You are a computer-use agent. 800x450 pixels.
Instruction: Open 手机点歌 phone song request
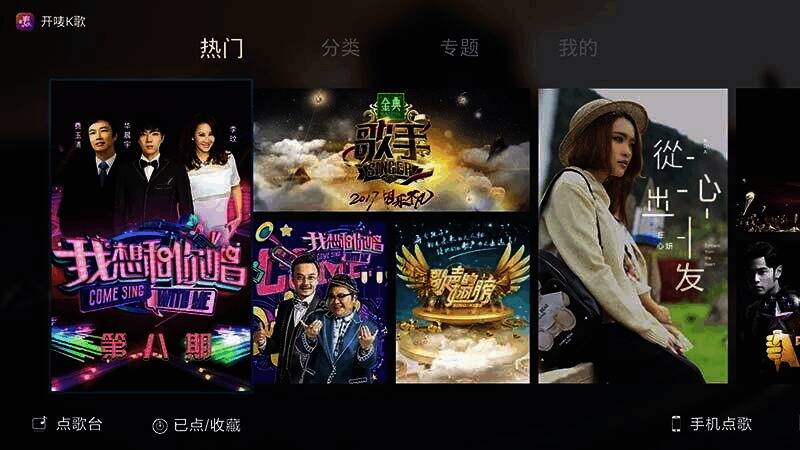711,424
